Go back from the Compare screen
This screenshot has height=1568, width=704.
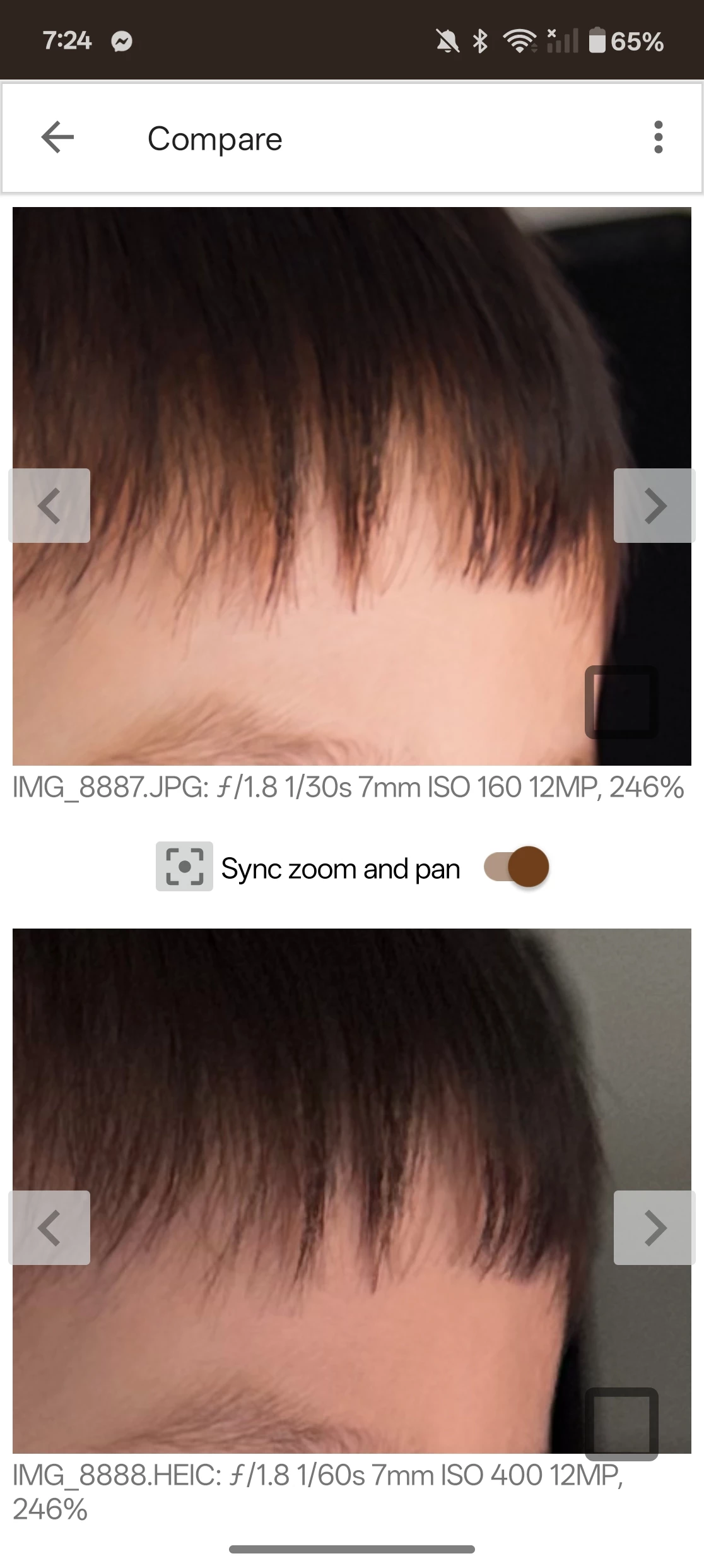(x=57, y=138)
